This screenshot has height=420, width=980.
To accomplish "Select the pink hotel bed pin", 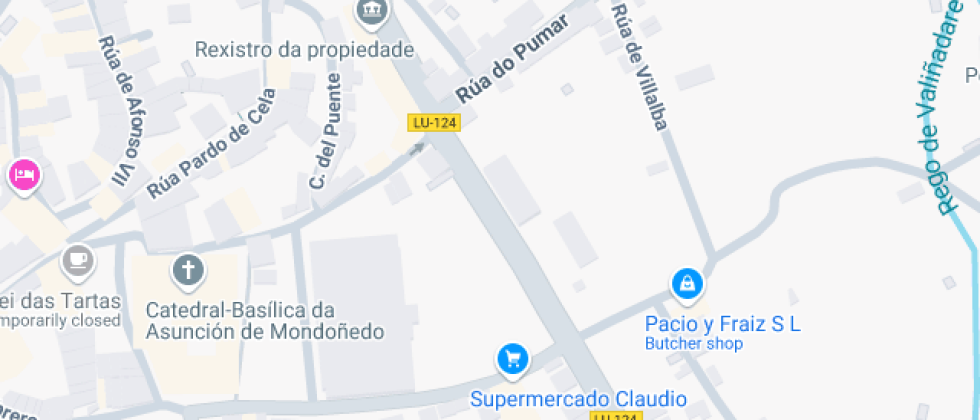I will [x=24, y=176].
